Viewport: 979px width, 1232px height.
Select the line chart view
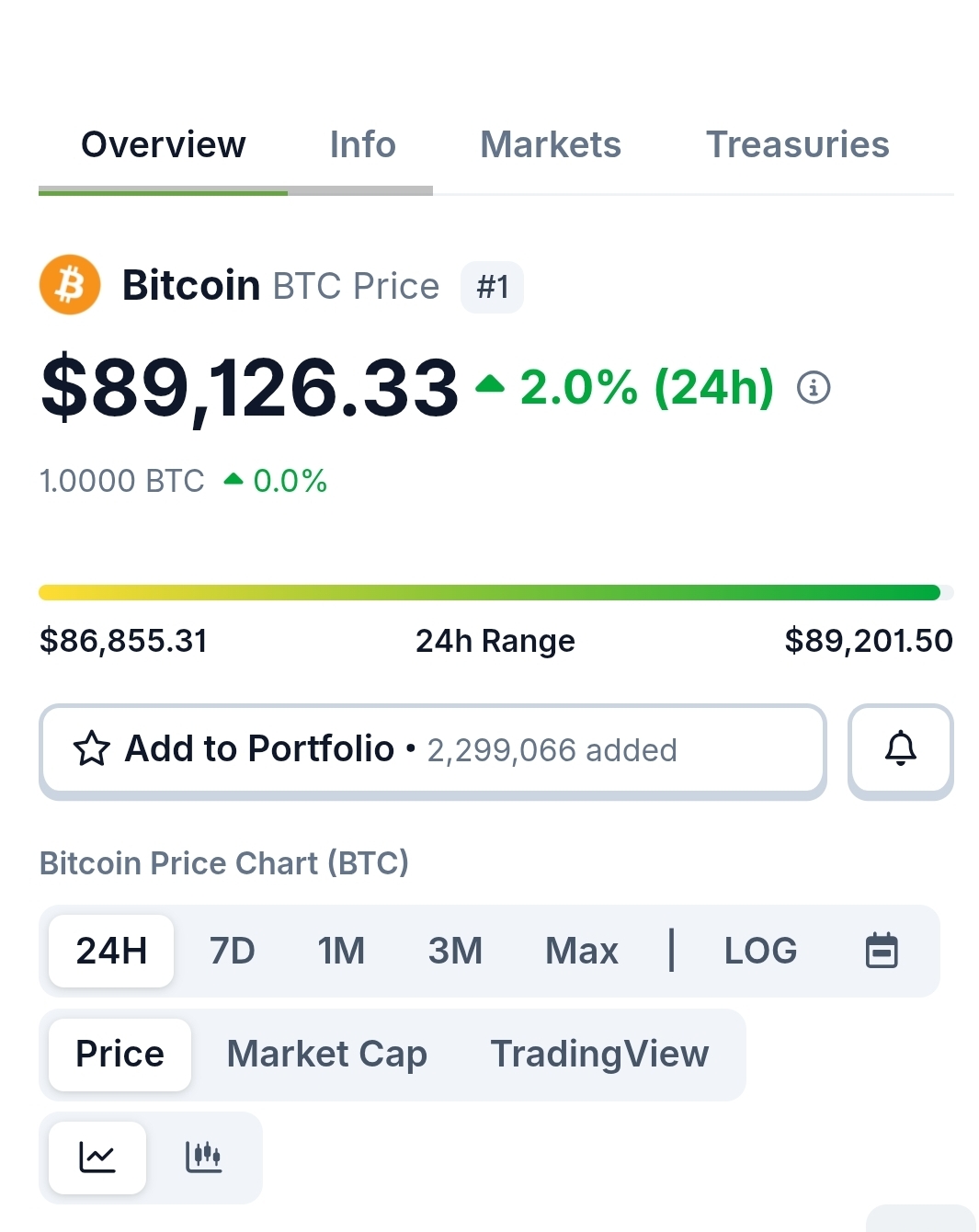[97, 1158]
